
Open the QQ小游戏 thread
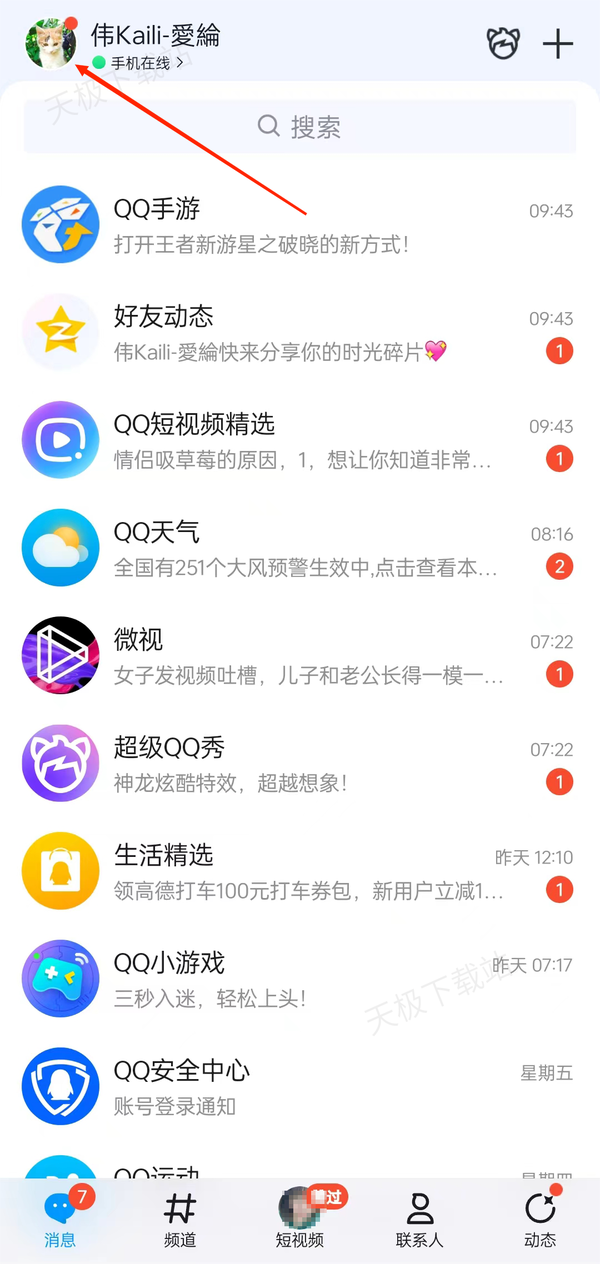tap(300, 981)
